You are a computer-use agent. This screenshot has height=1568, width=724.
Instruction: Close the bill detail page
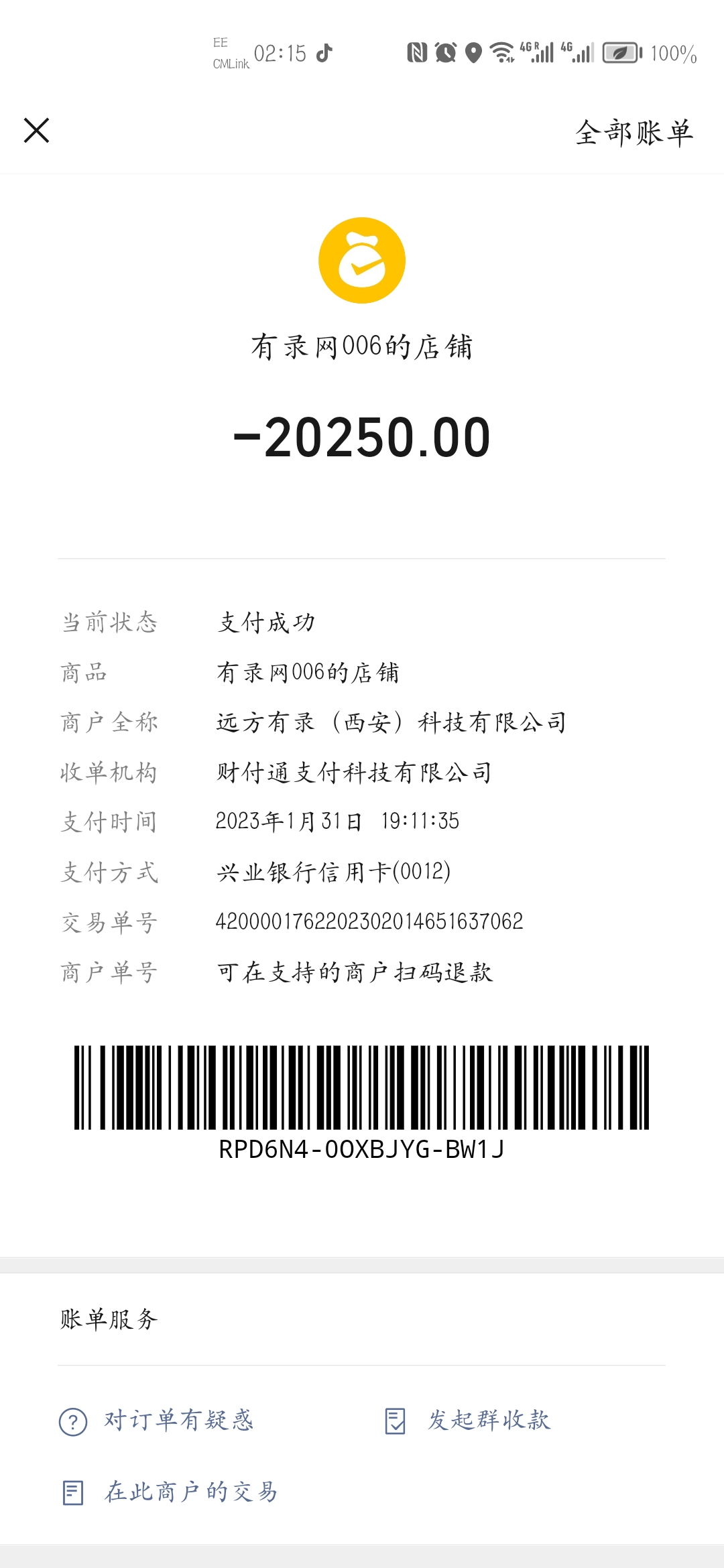tap(36, 130)
